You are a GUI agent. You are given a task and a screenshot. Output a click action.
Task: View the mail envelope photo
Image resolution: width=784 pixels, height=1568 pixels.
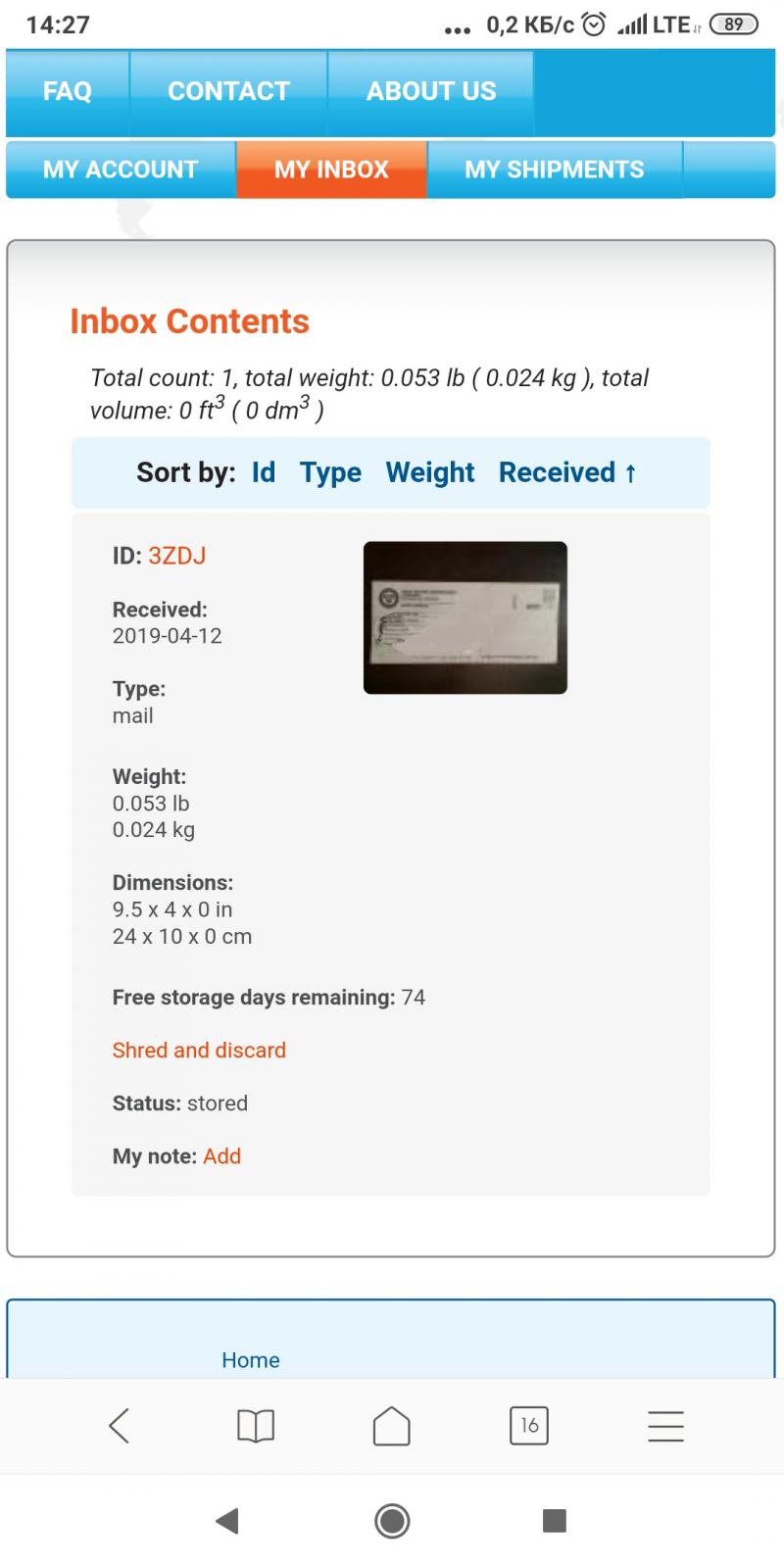click(x=465, y=617)
